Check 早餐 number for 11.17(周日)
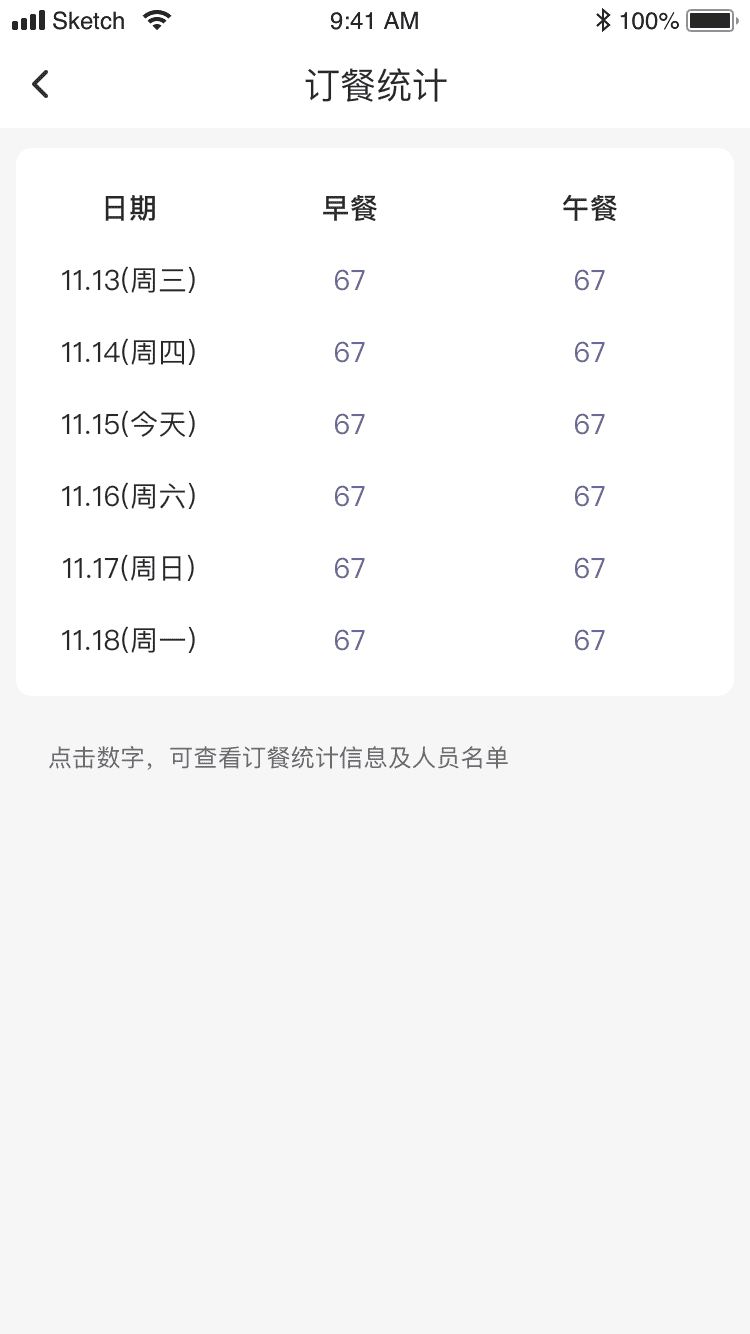 point(349,569)
